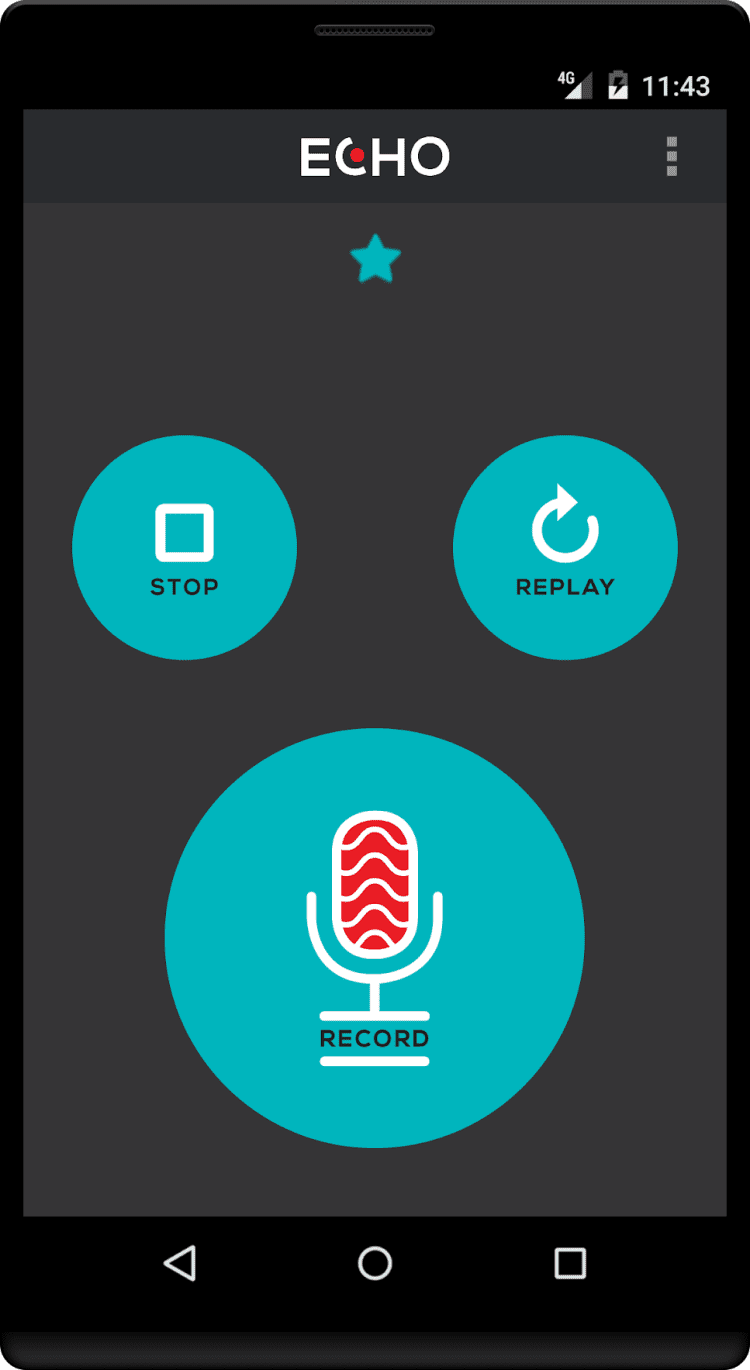Go back using the navigation bar

pos(180,1263)
